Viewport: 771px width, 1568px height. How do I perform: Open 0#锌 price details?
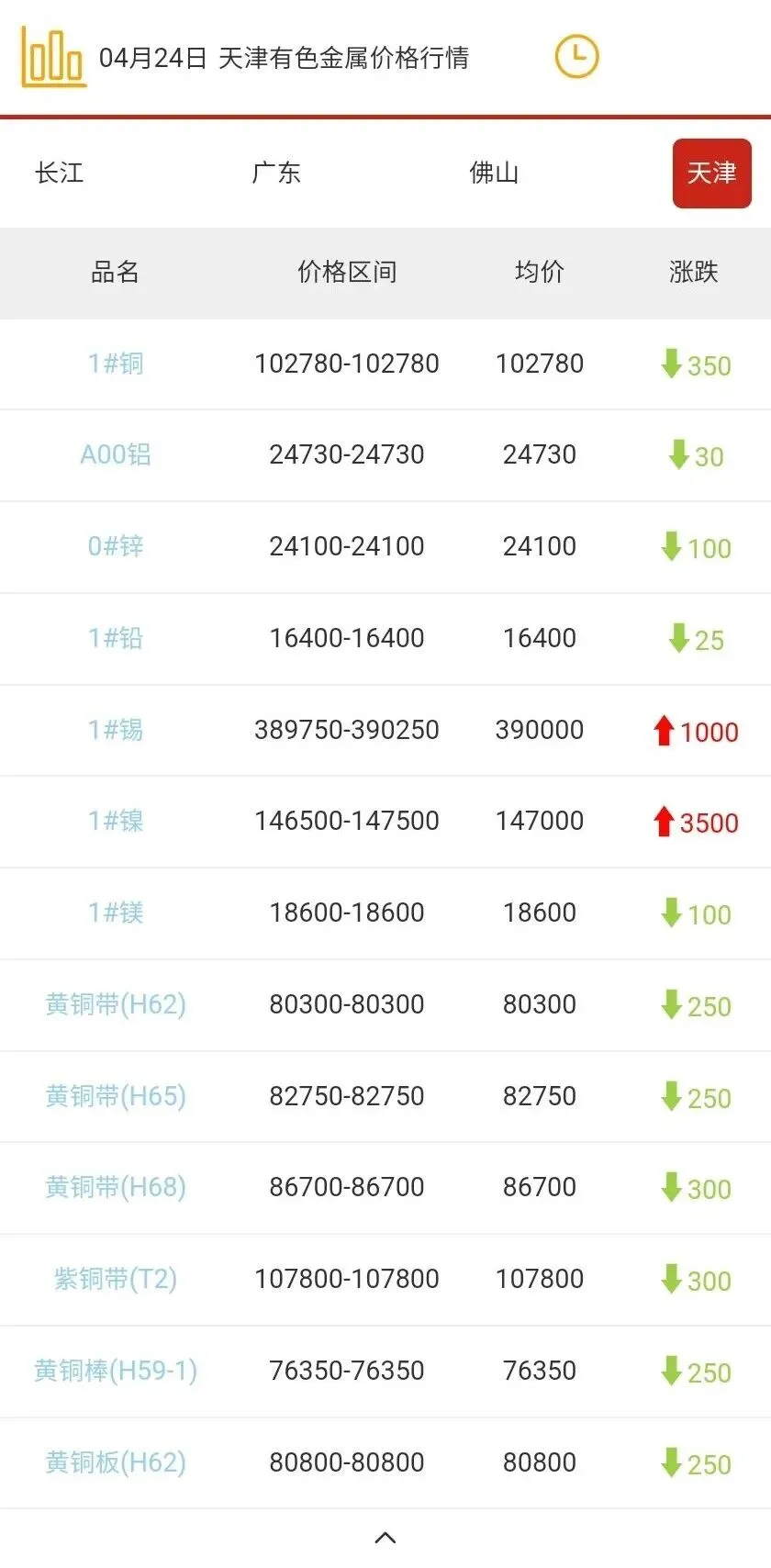pos(116,546)
